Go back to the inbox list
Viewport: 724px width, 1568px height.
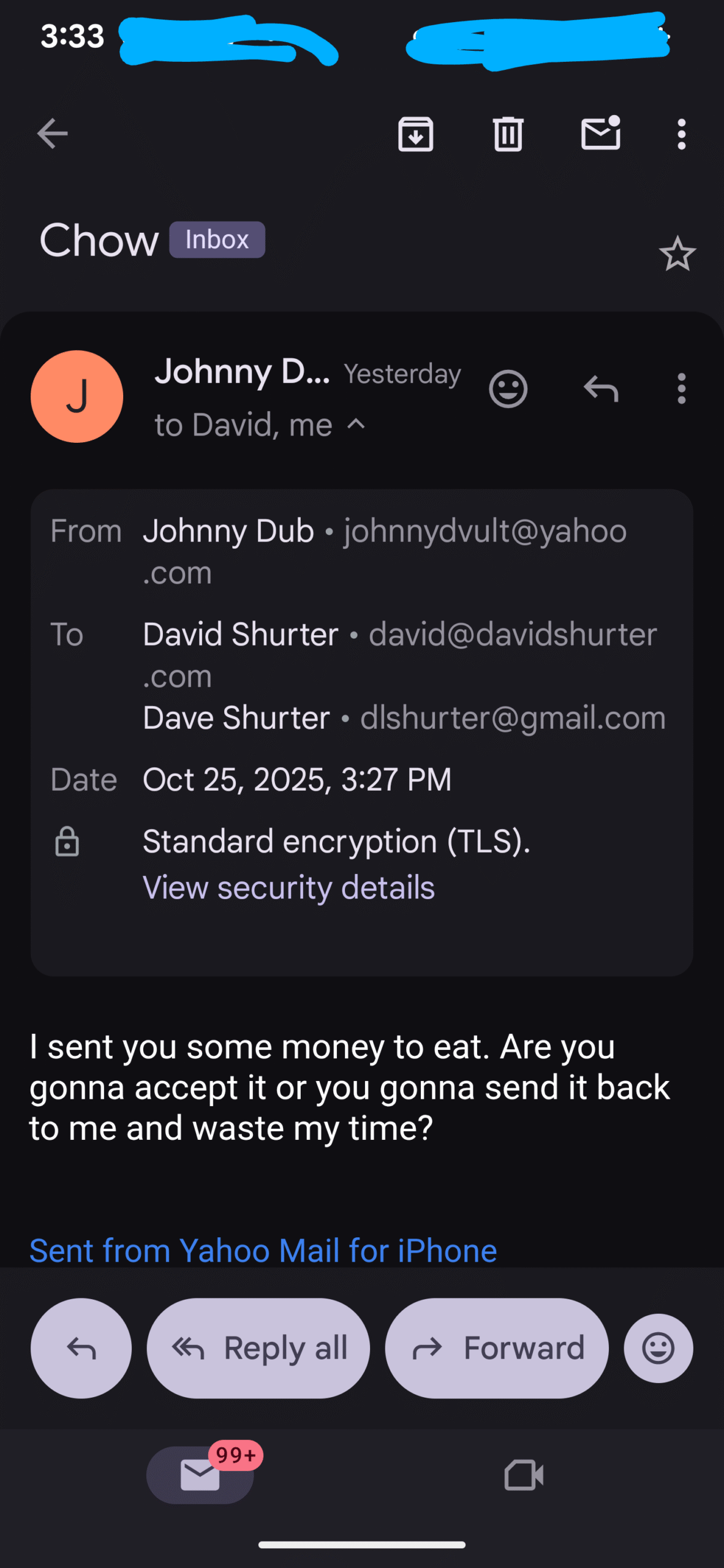(52, 134)
